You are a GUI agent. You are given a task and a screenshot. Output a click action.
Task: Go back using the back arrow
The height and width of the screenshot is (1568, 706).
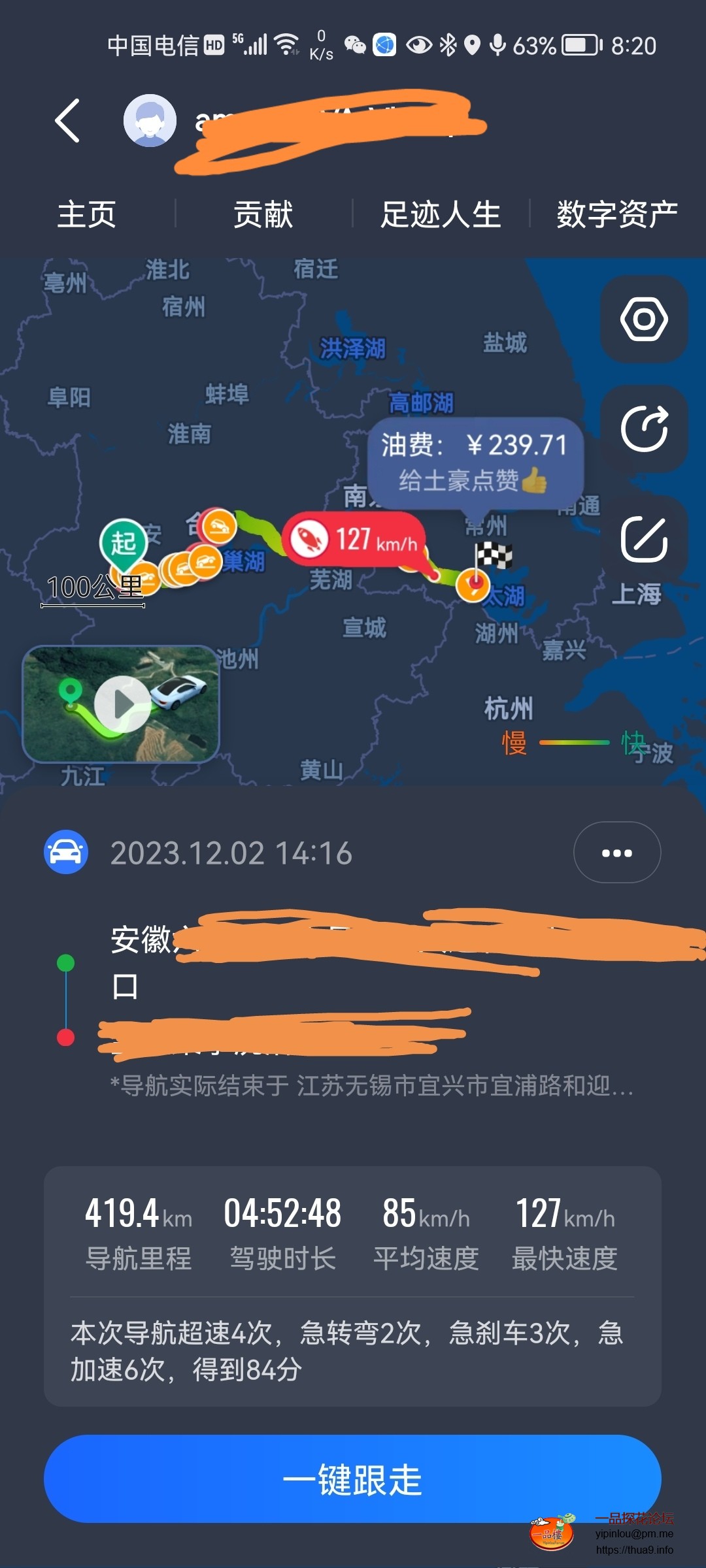click(x=67, y=121)
